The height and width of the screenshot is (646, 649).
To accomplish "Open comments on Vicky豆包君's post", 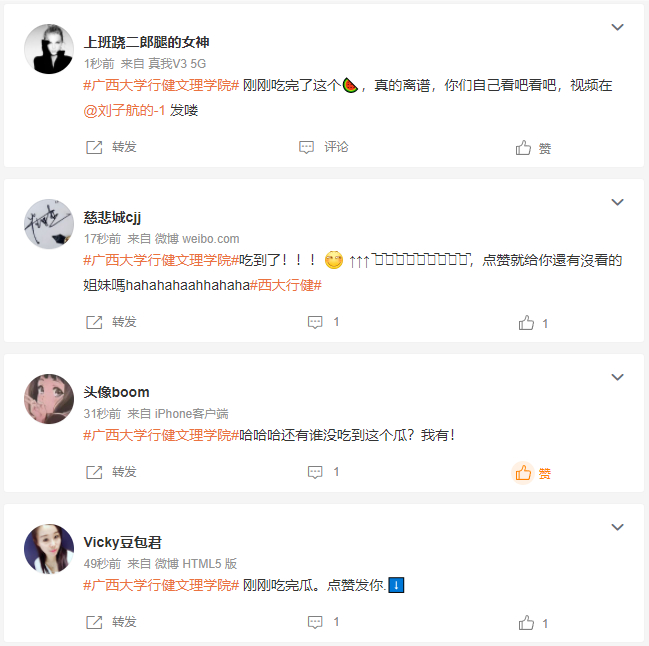I will (324, 622).
